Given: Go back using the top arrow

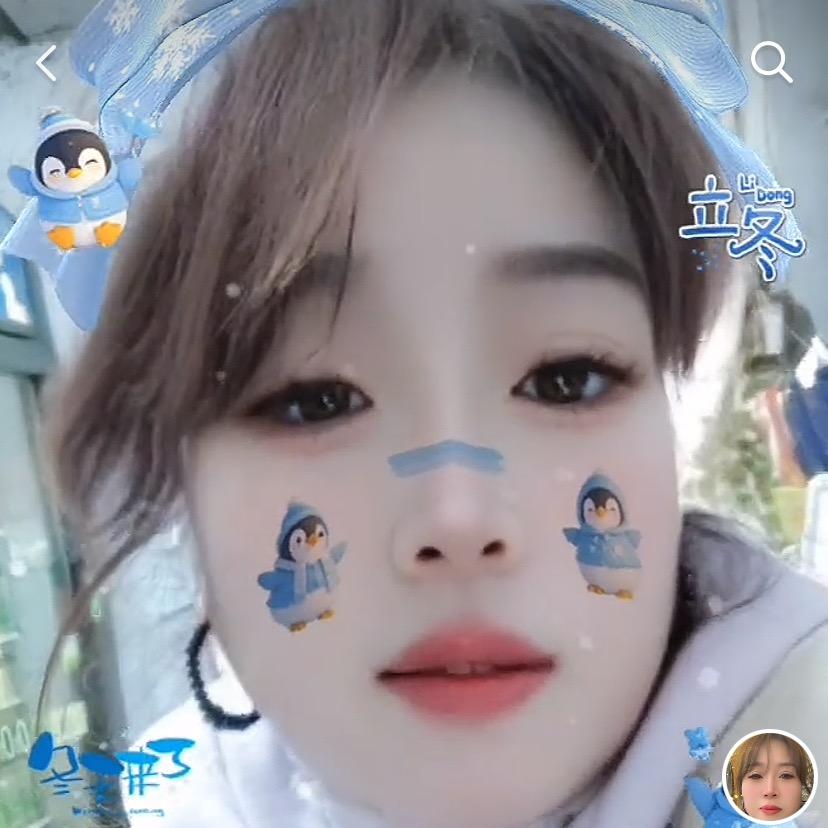Looking at the screenshot, I should (x=46, y=63).
